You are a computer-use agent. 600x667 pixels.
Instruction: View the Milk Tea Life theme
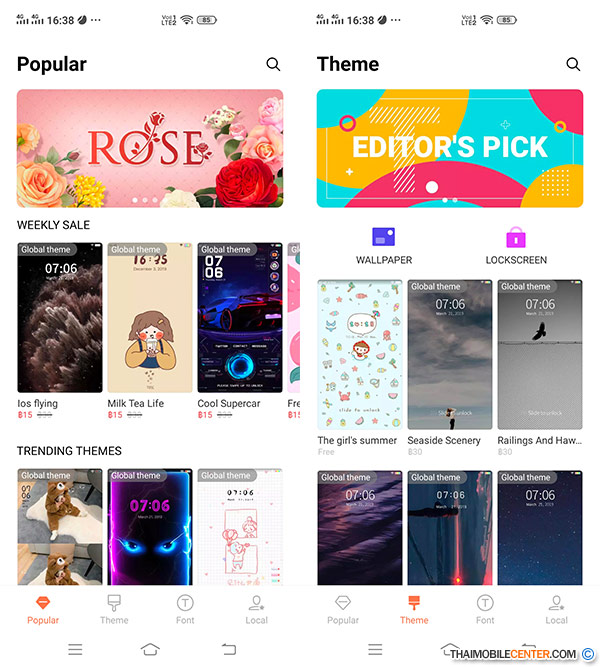149,317
